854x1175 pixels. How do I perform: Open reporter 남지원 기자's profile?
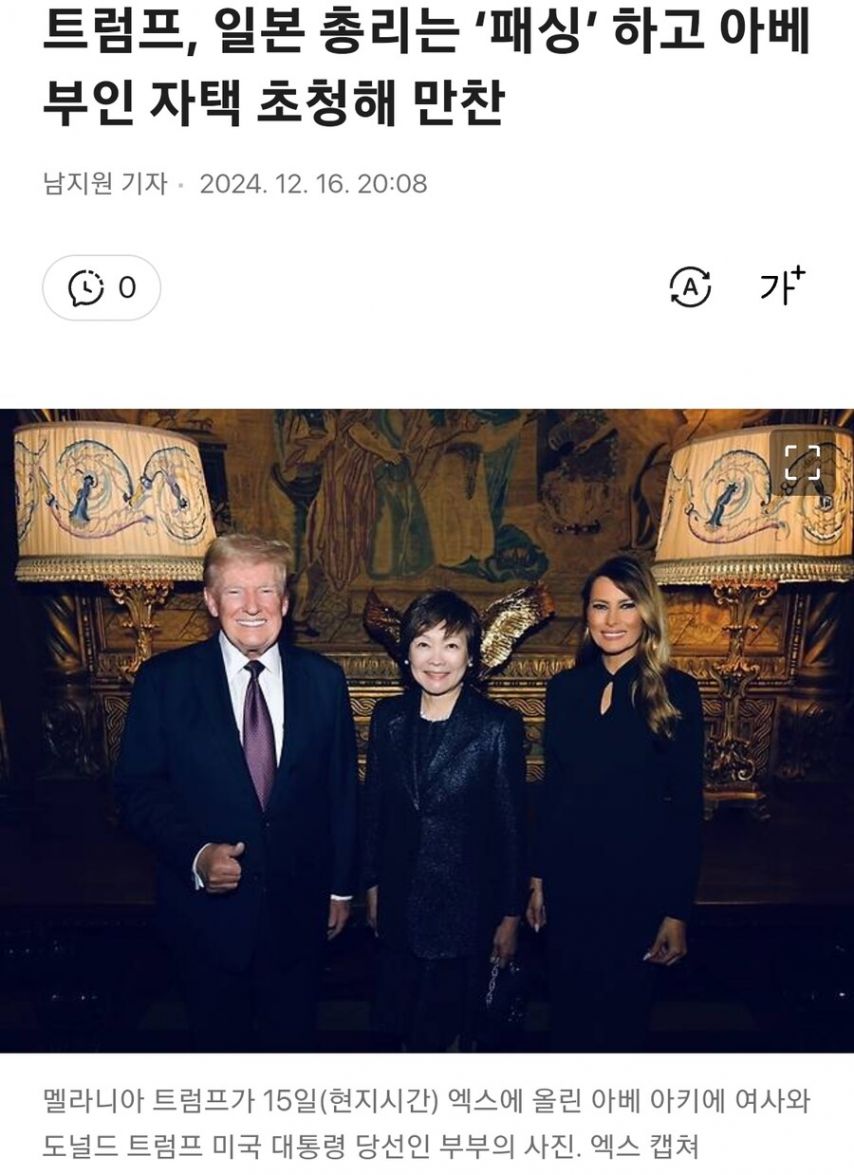click(104, 184)
